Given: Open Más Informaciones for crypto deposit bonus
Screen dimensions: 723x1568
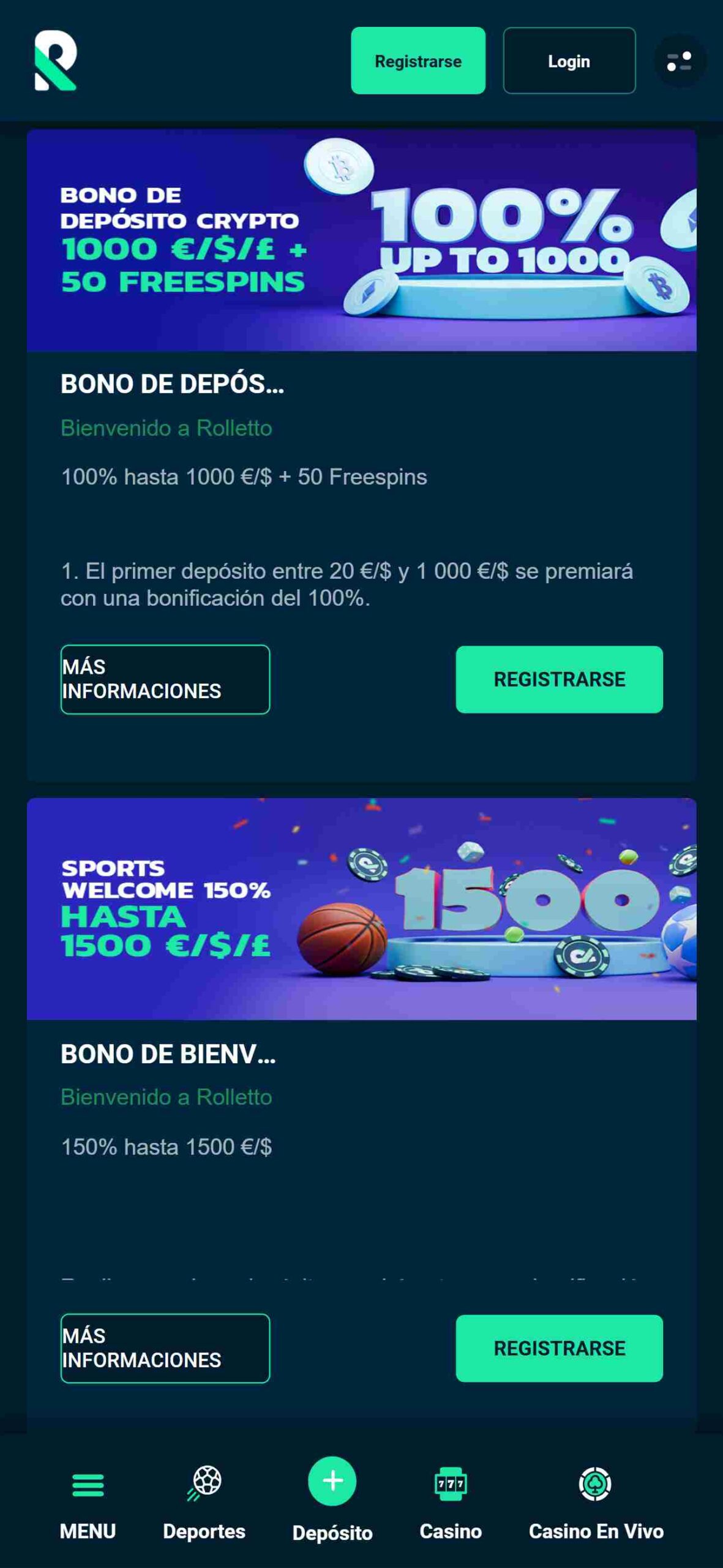Looking at the screenshot, I should pyautogui.click(x=165, y=679).
